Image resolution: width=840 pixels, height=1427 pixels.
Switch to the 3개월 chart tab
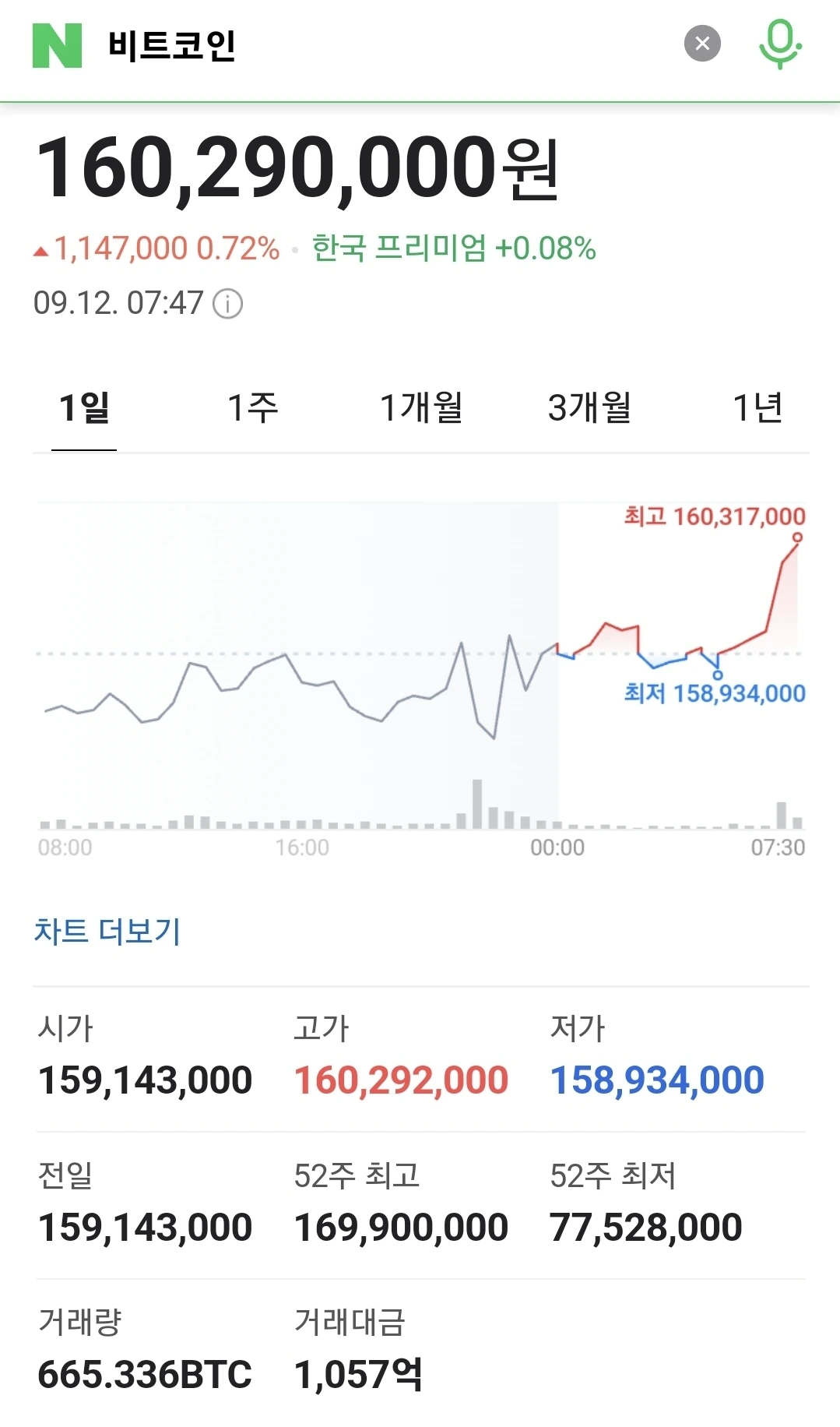click(589, 408)
